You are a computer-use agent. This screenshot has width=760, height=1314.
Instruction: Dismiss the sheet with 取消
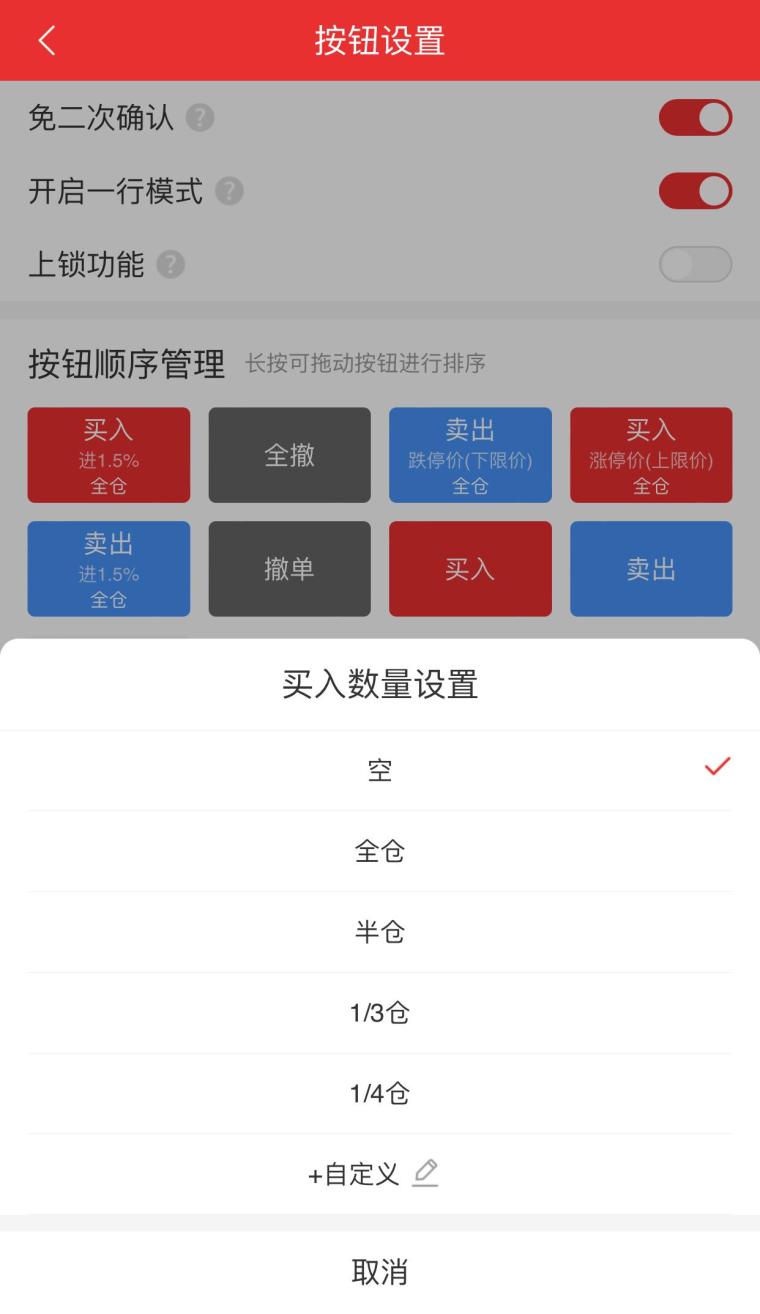click(x=379, y=1272)
